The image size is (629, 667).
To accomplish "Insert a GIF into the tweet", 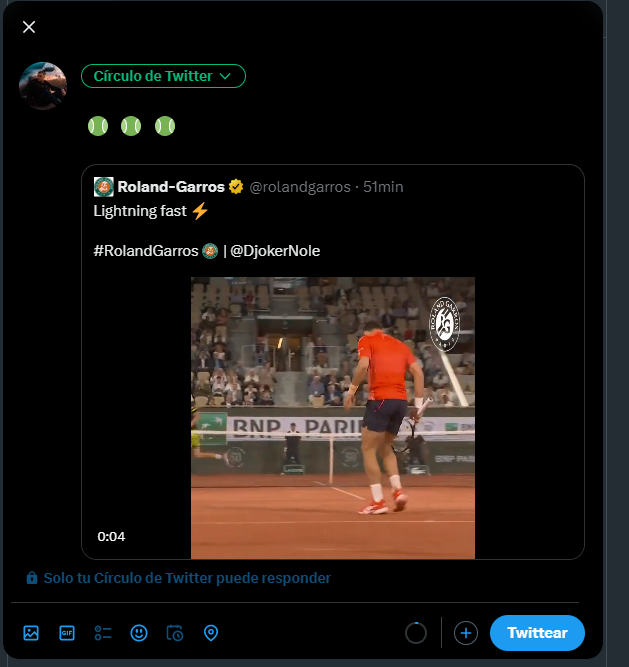I will click(x=67, y=632).
